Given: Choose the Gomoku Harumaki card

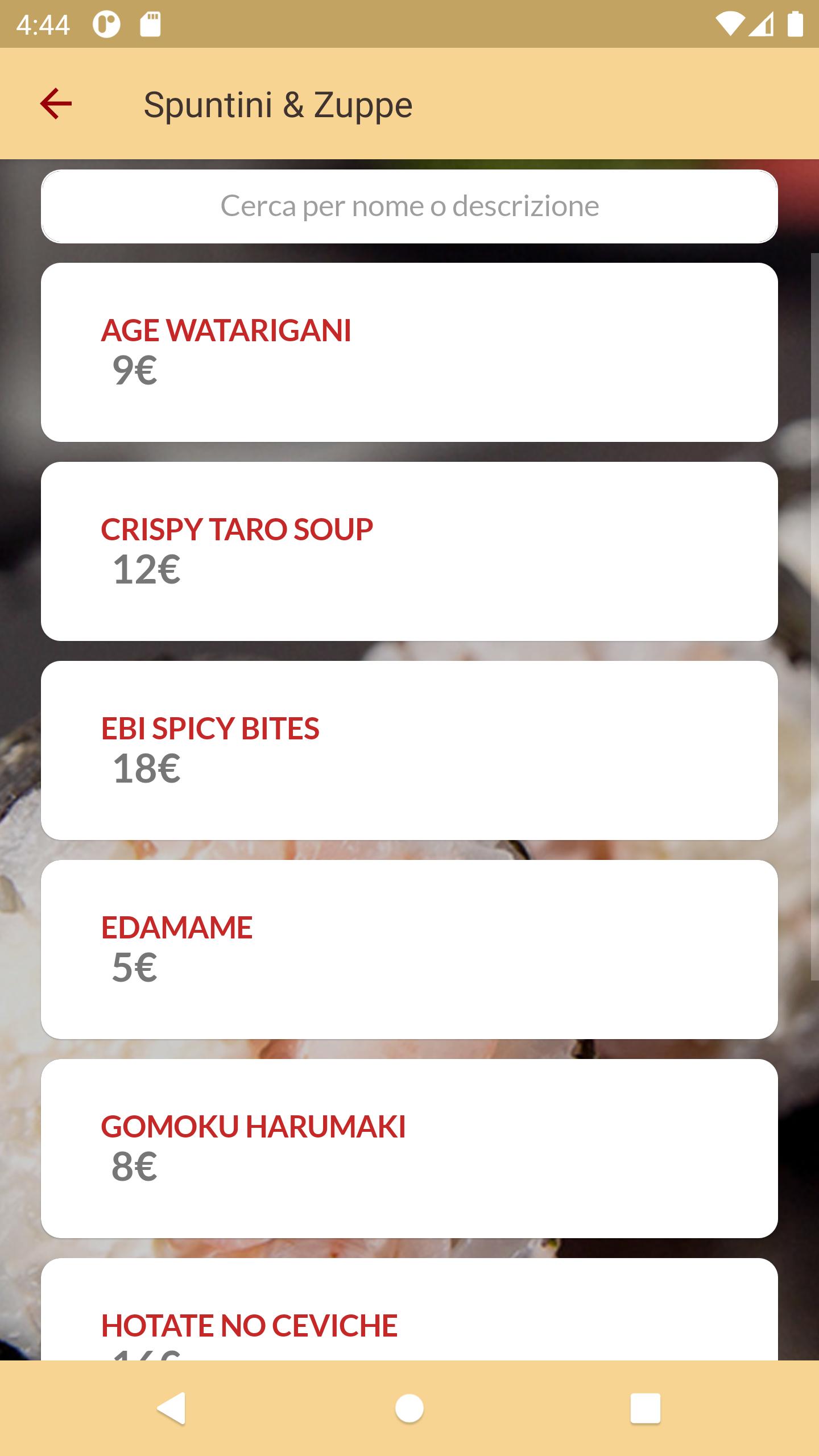Looking at the screenshot, I should 409,1148.
